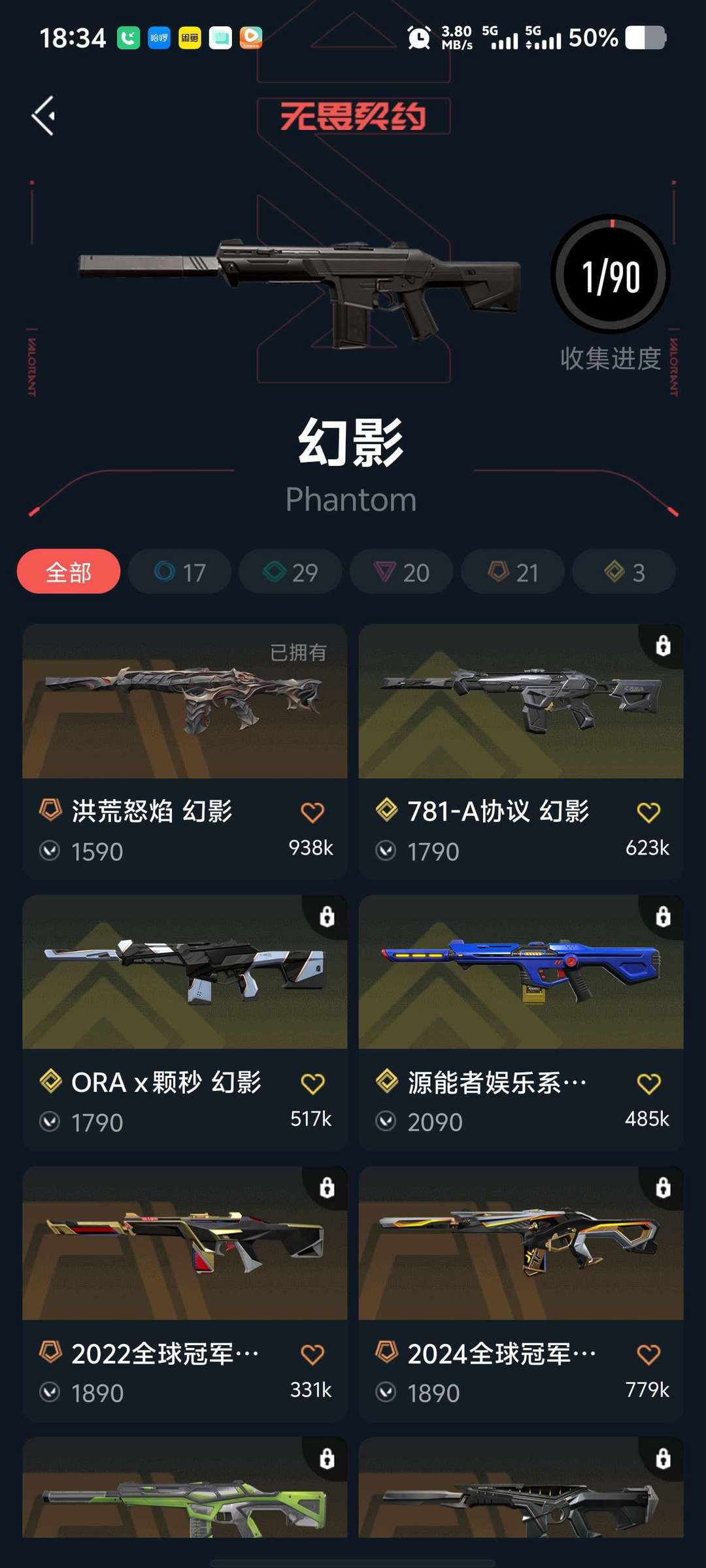Like the ORA x 颗秒 幻影 skin
The height and width of the screenshot is (1568, 706).
pos(312,1083)
